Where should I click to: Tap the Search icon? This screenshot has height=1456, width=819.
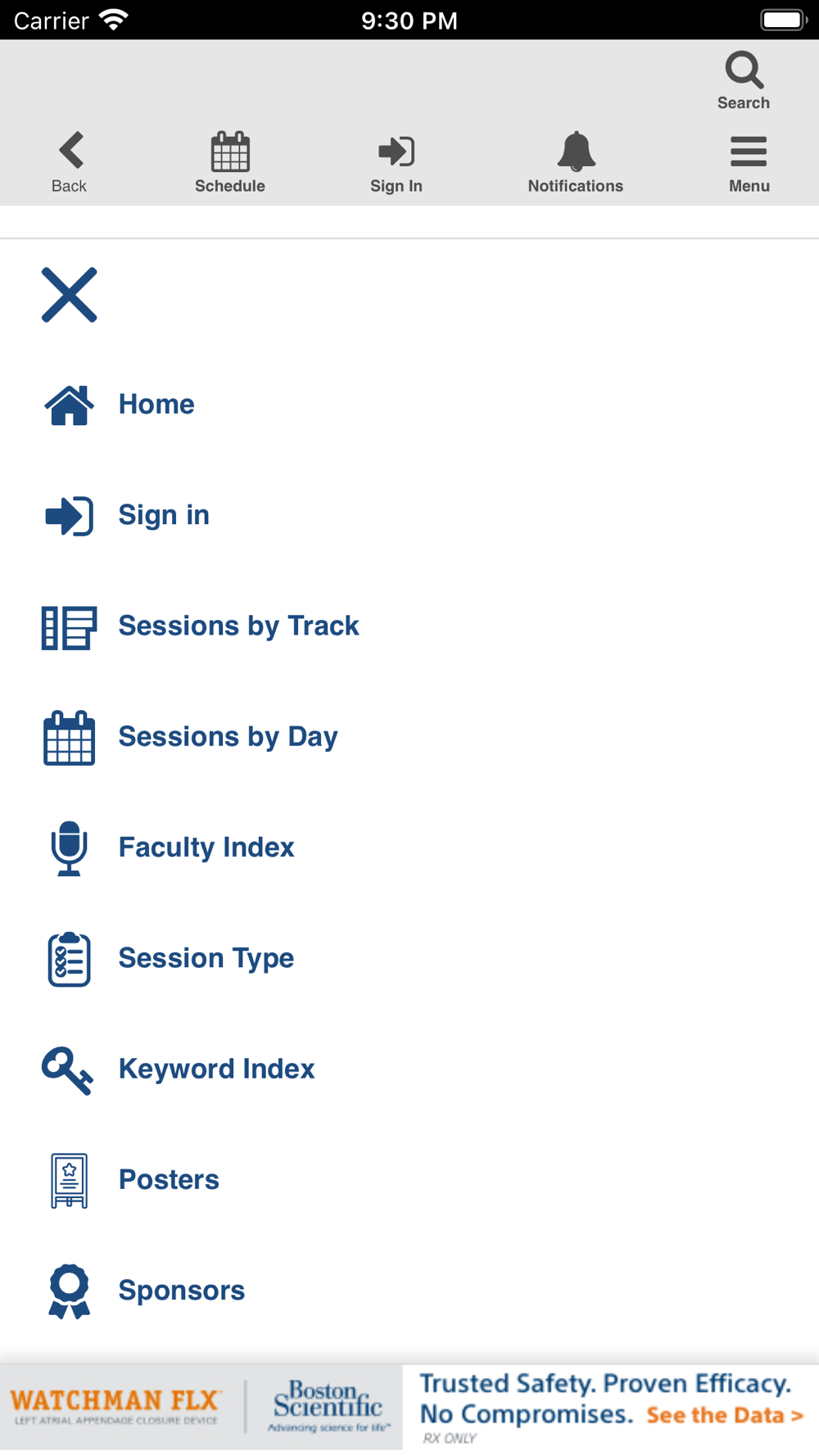744,80
